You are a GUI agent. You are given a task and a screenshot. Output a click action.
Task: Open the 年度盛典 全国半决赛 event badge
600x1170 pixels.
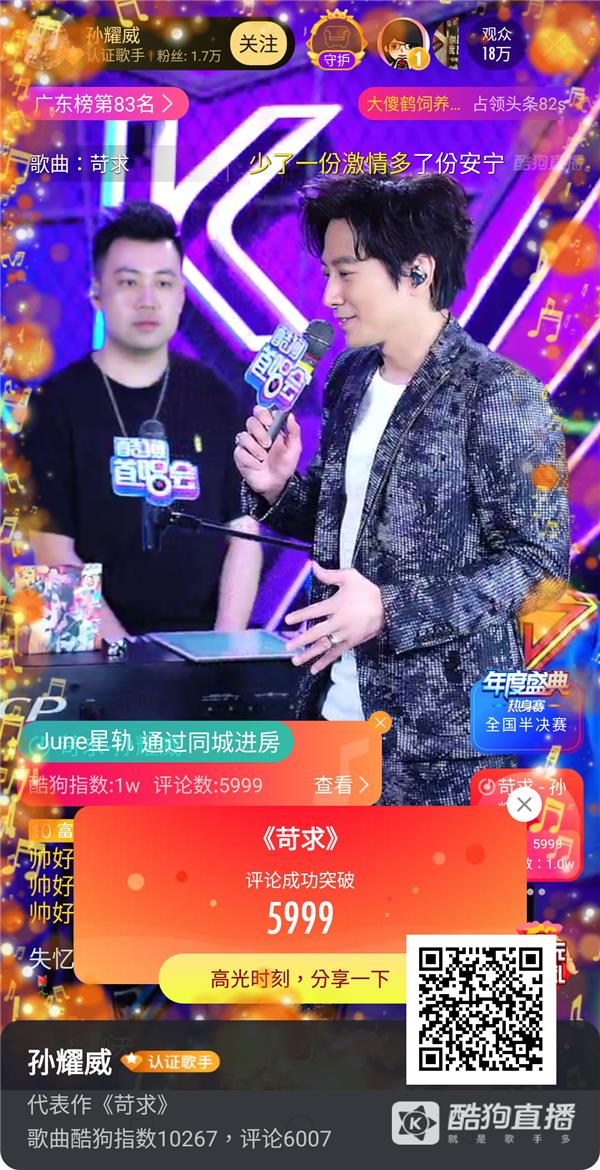point(526,704)
